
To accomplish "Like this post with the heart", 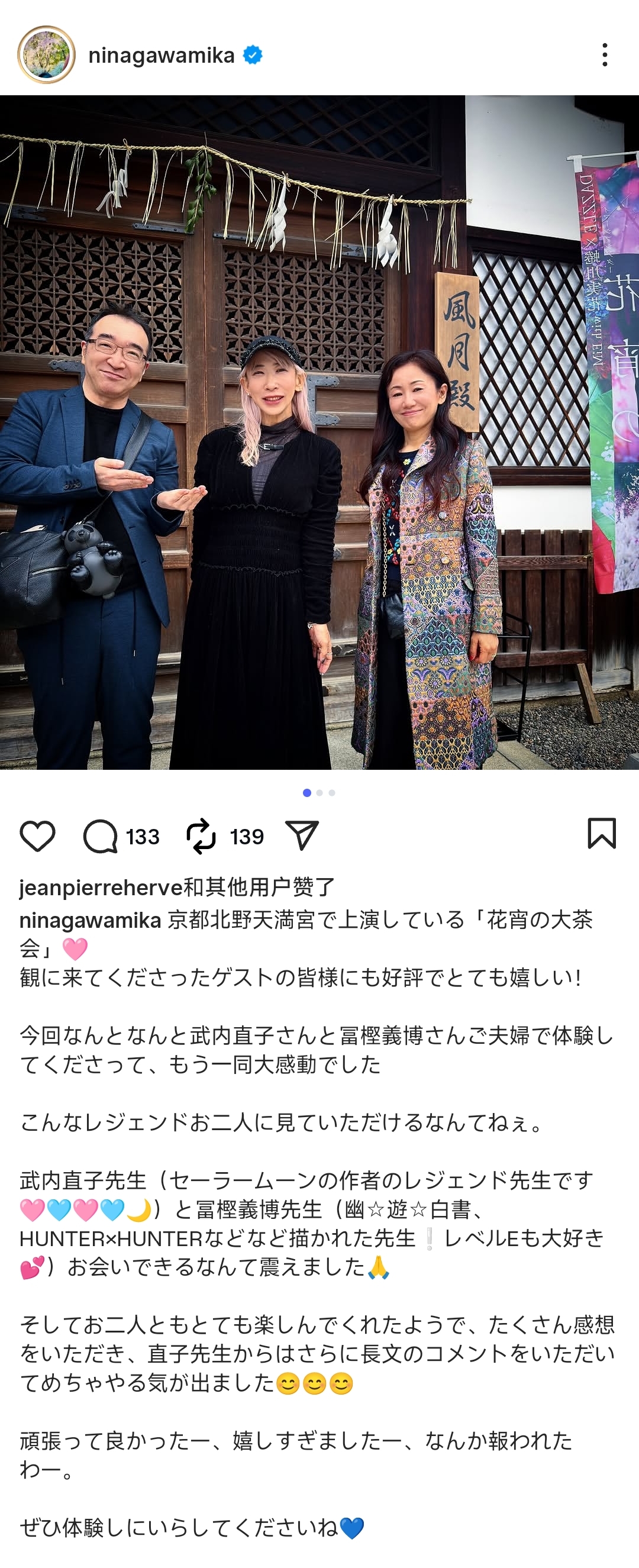I will (x=38, y=835).
